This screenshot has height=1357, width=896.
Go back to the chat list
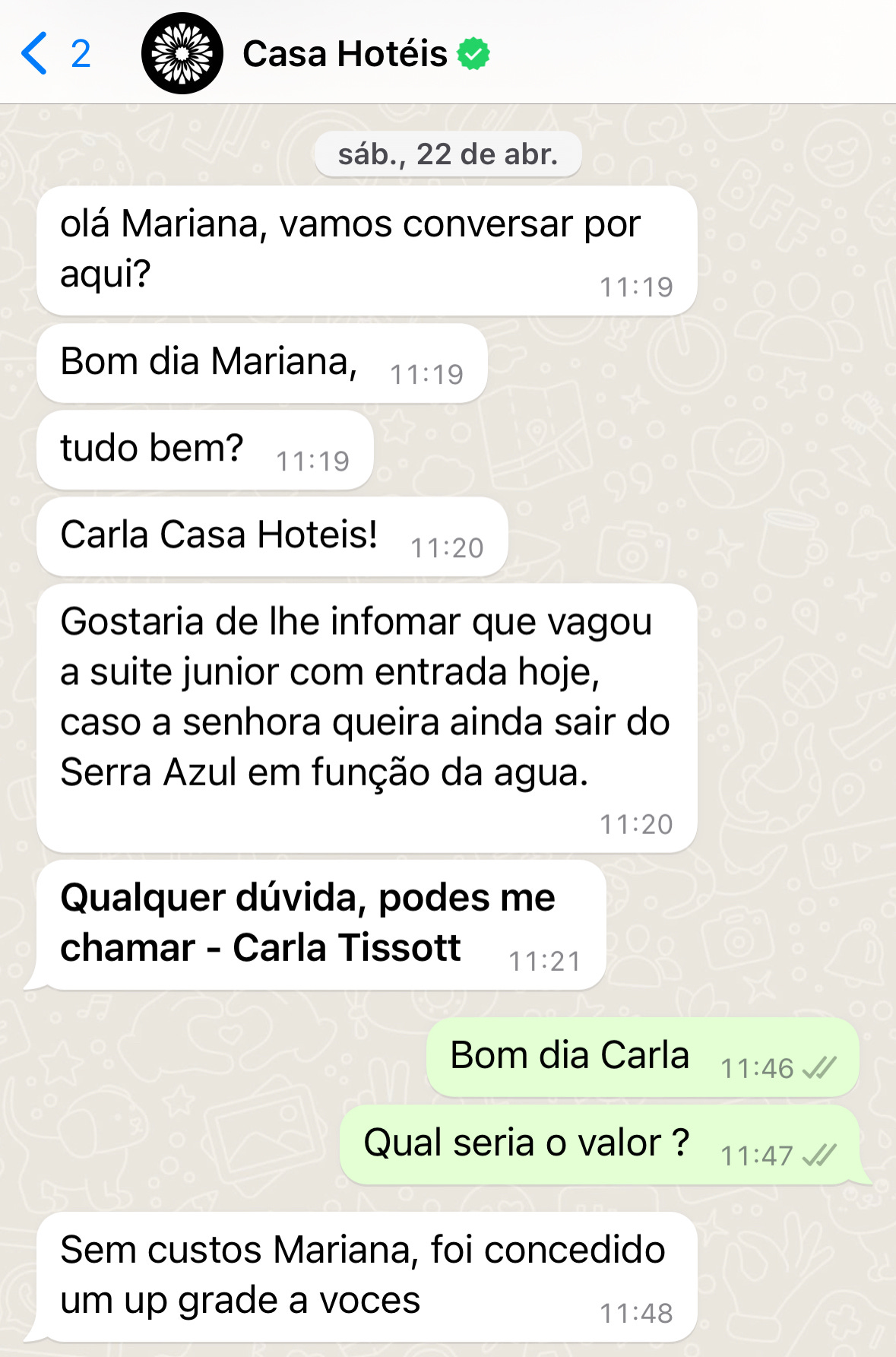pos(55,53)
